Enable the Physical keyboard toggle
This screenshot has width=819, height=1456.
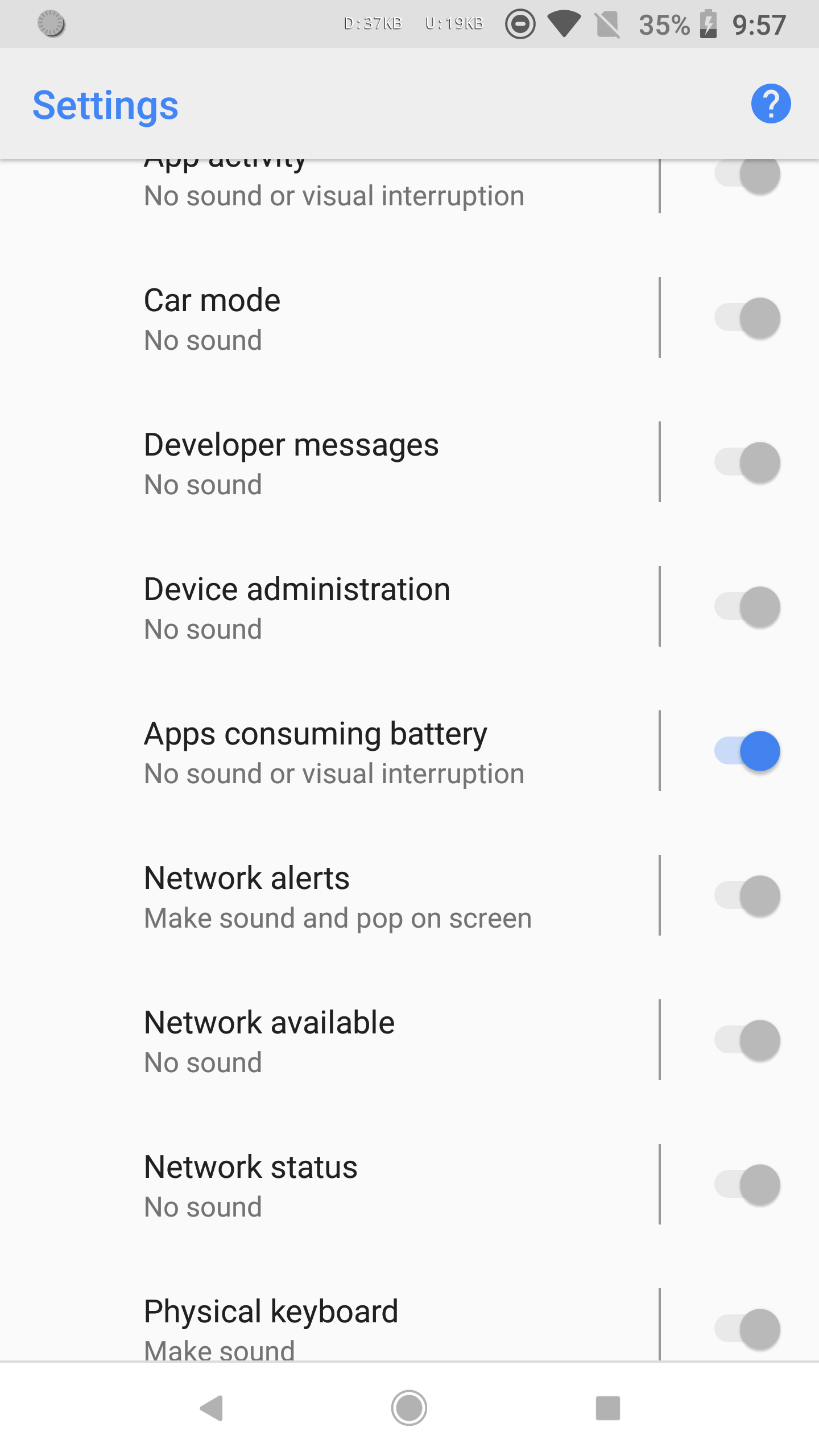[748, 1330]
